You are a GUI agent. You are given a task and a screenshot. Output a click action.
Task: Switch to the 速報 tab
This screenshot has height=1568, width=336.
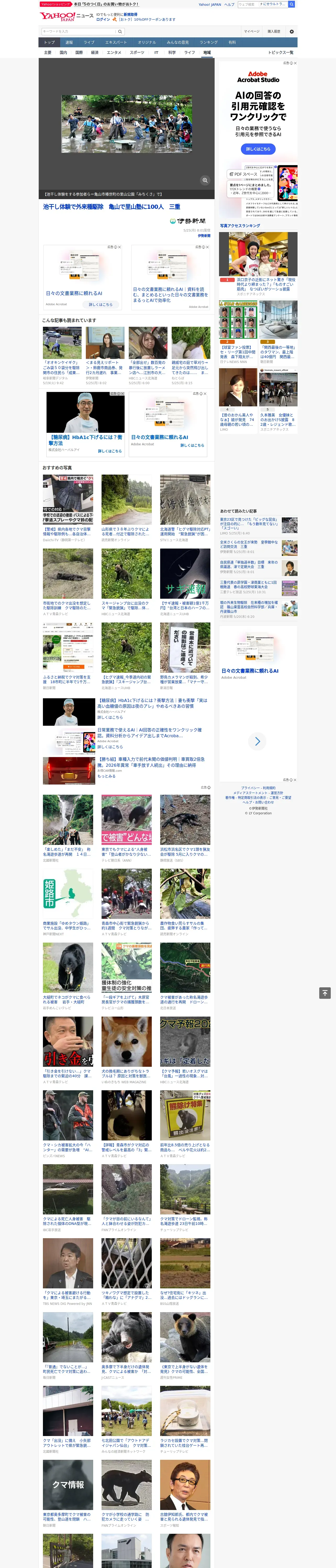coord(69,43)
